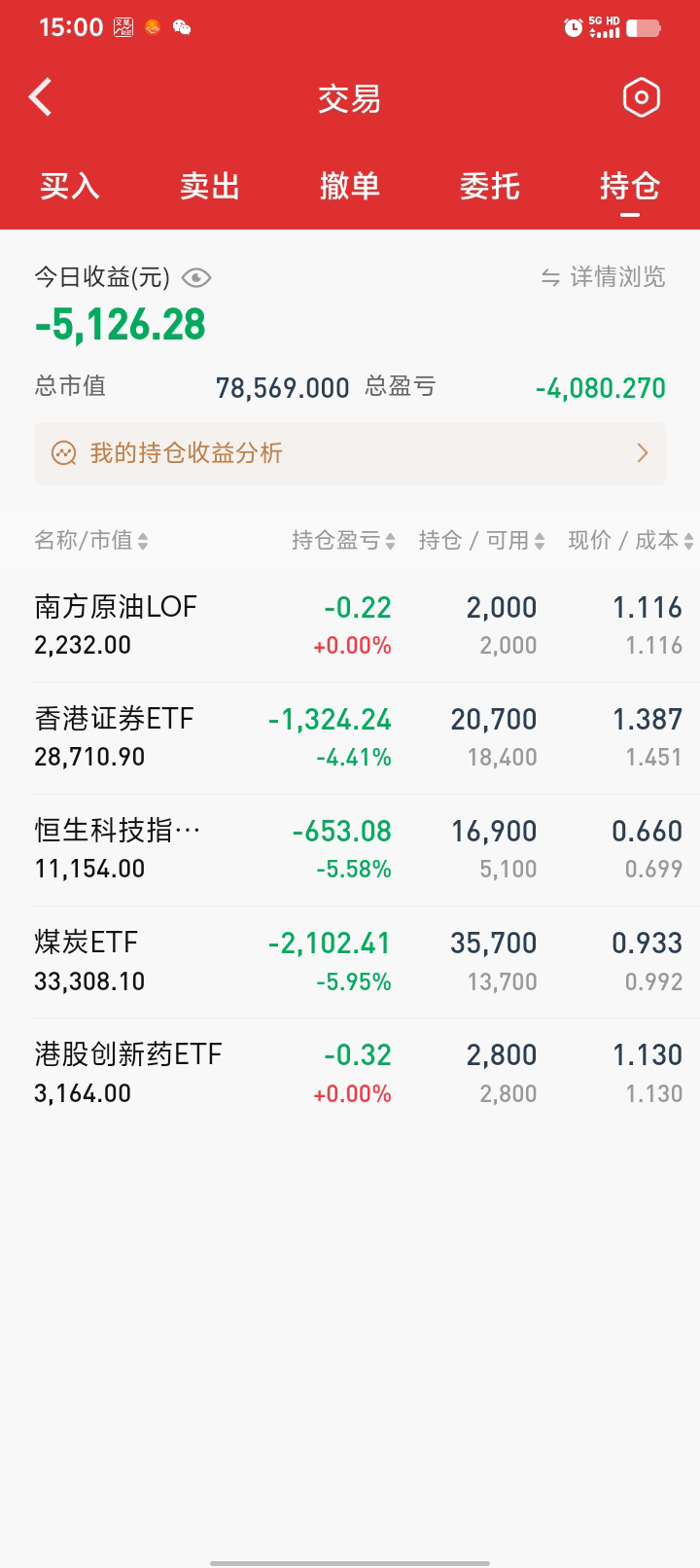Open the 撤单 tab
Image resolution: width=700 pixels, height=1568 pixels.
click(350, 186)
